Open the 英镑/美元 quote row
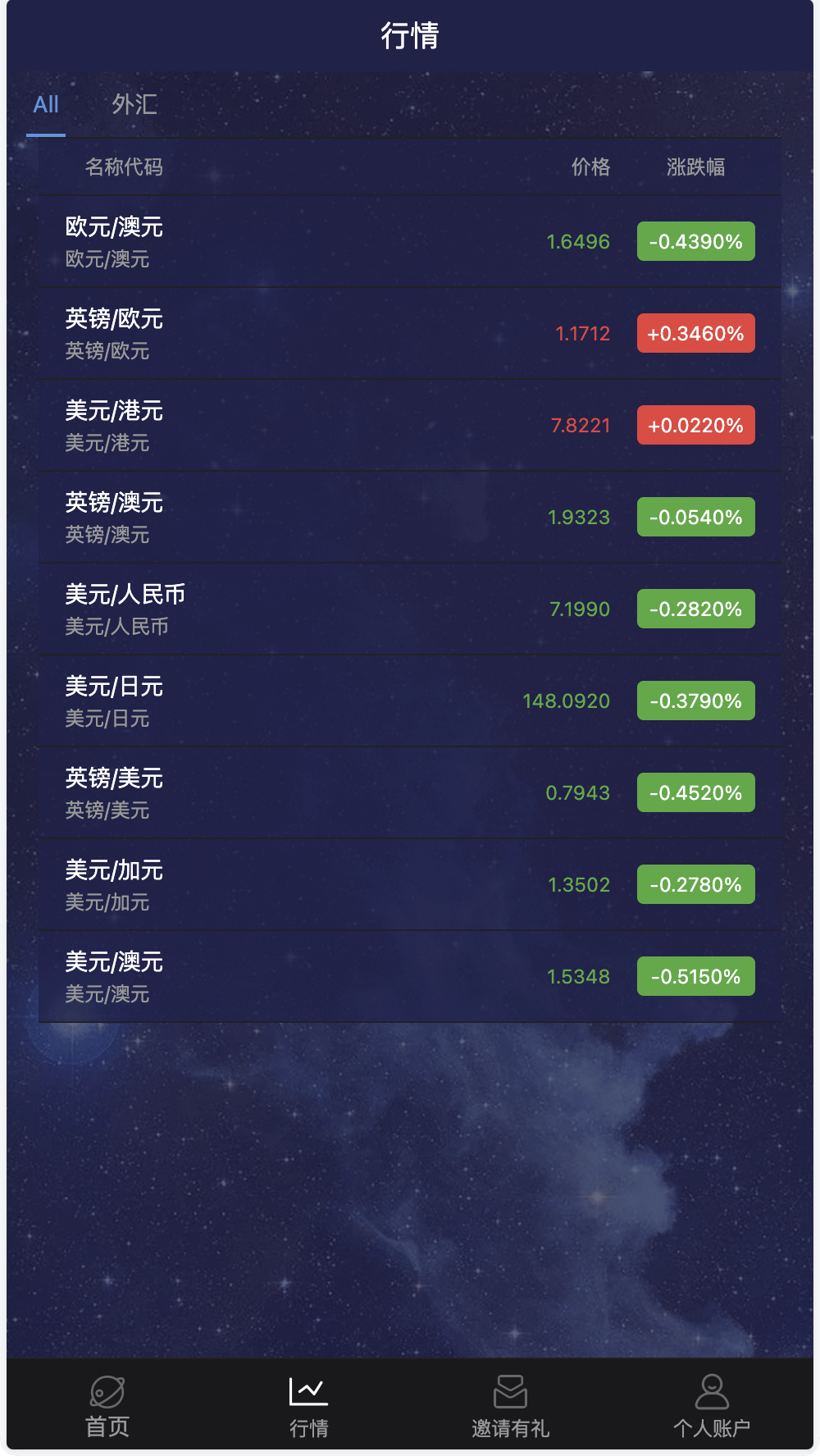Image resolution: width=820 pixels, height=1456 pixels. [x=409, y=793]
